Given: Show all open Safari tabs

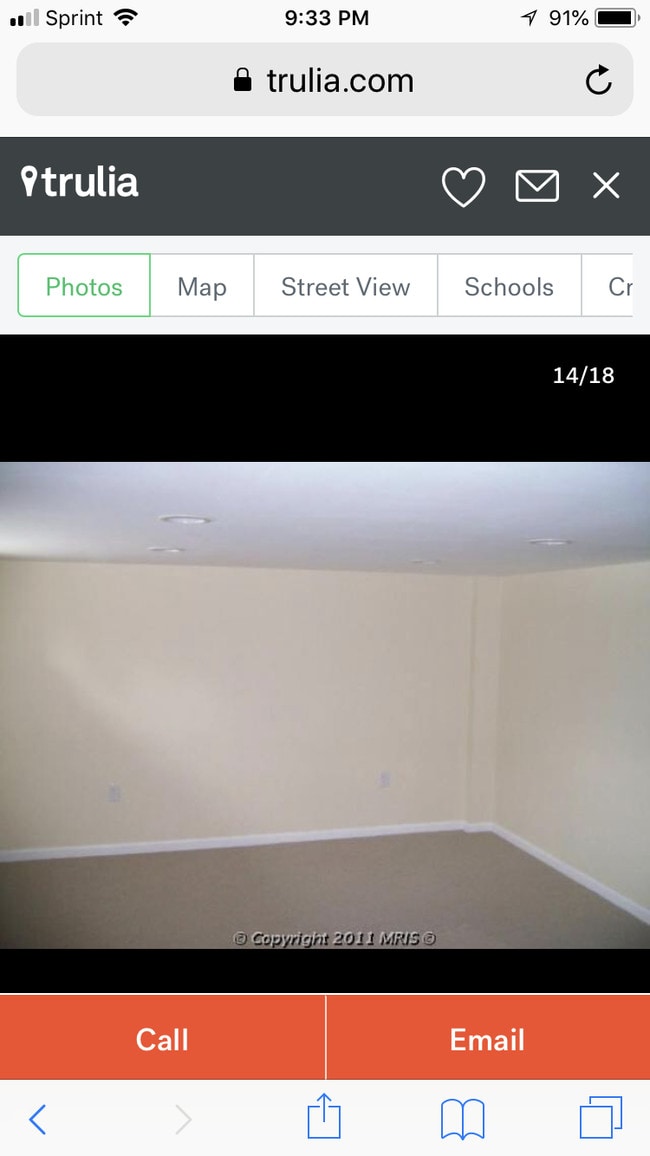Looking at the screenshot, I should pyautogui.click(x=600, y=1118).
